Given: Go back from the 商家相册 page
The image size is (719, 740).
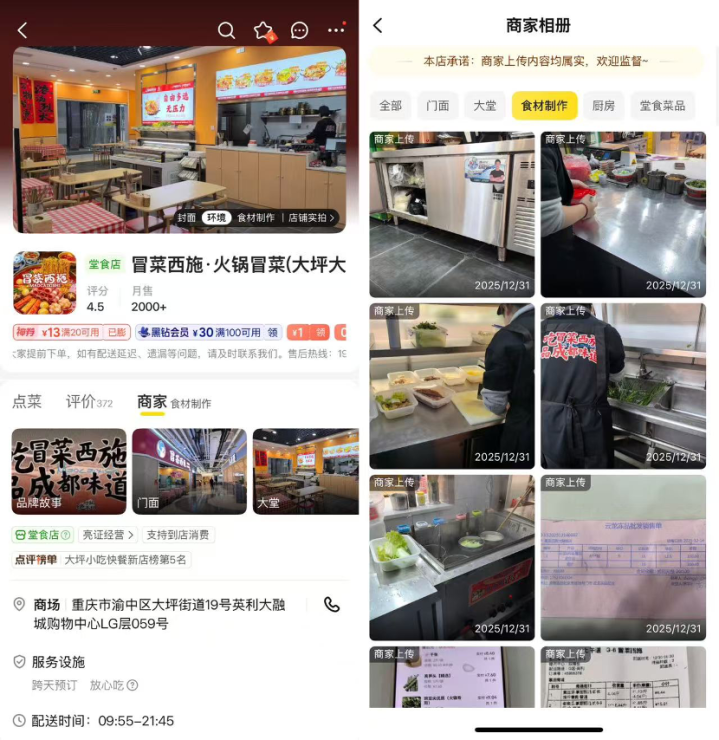Looking at the screenshot, I should point(378,26).
